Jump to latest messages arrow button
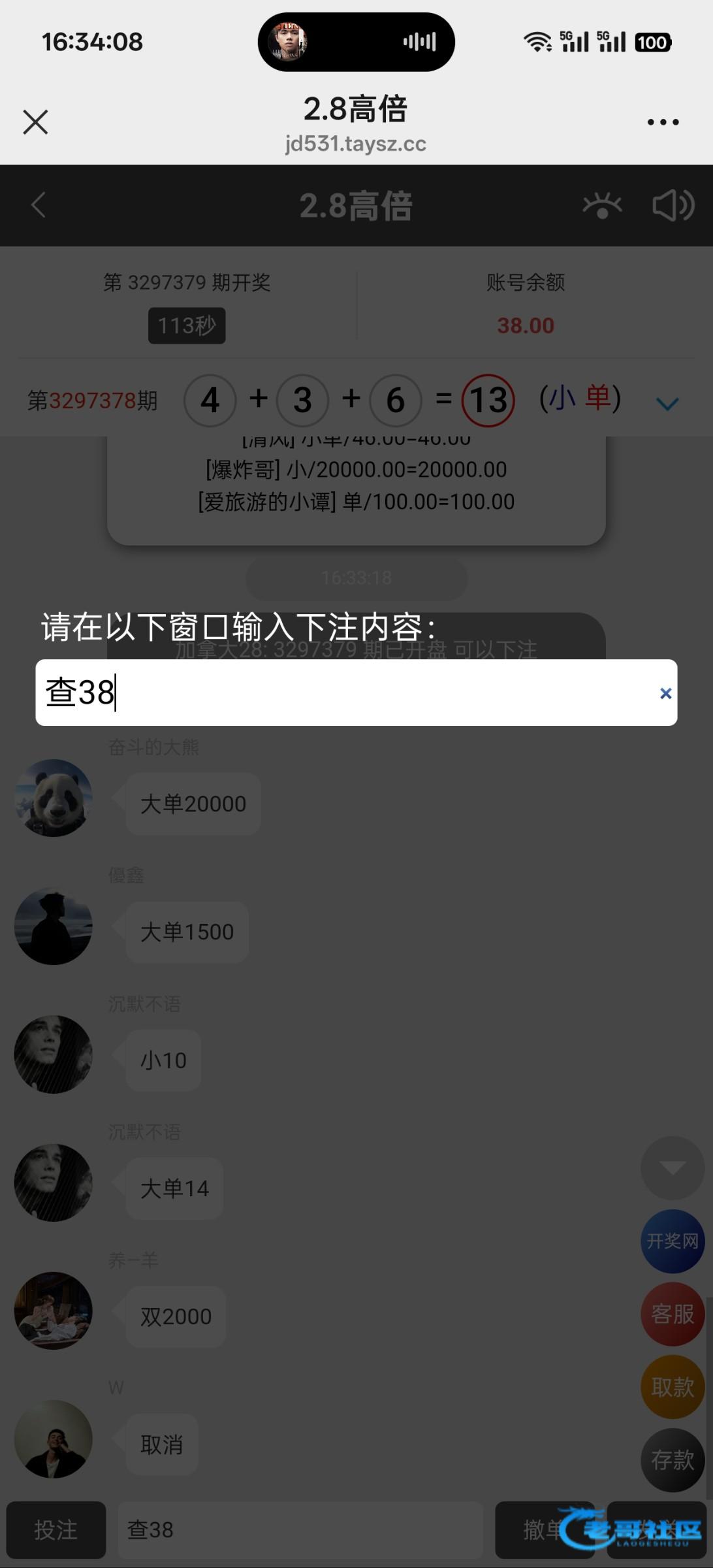713x1568 pixels. pos(673,1168)
